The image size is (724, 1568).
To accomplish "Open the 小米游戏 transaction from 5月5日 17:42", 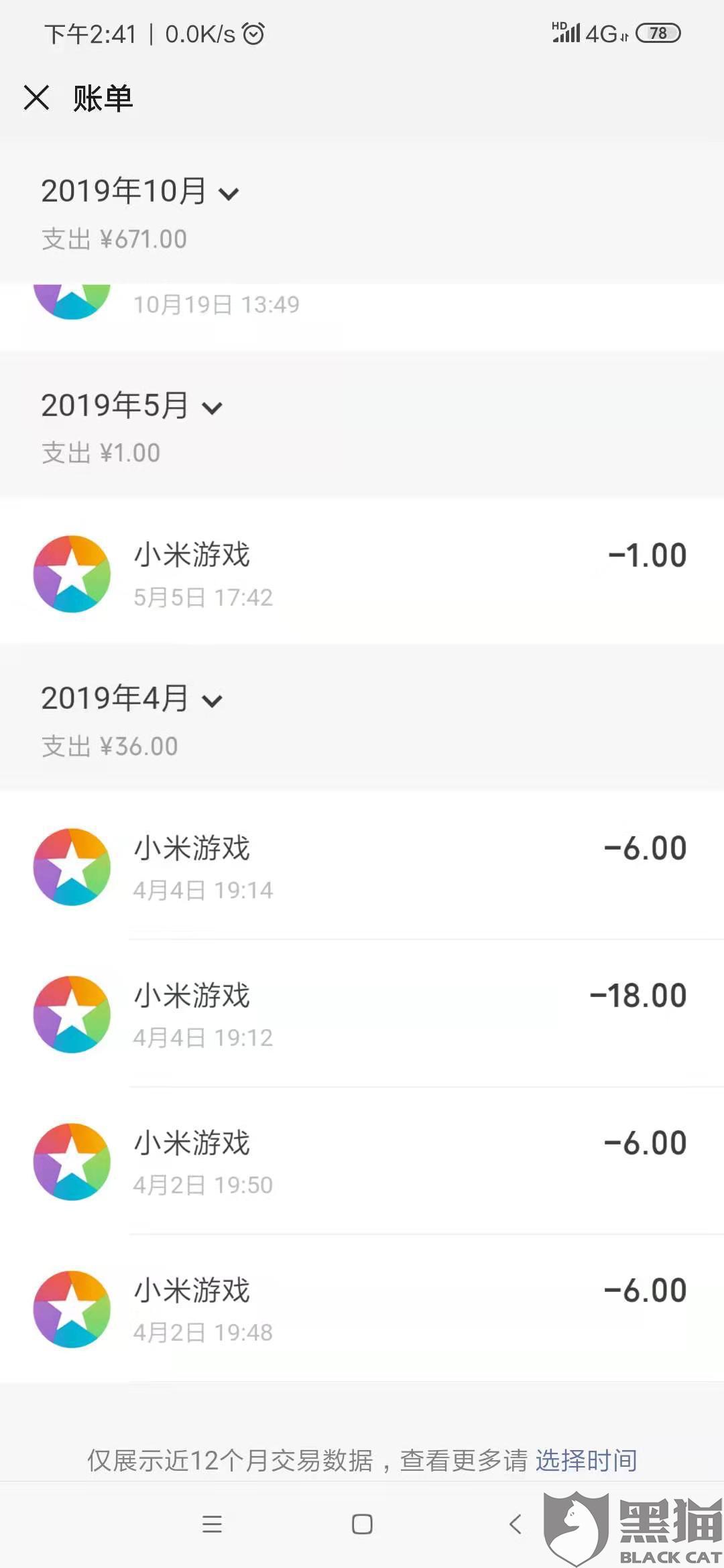I will click(x=362, y=574).
